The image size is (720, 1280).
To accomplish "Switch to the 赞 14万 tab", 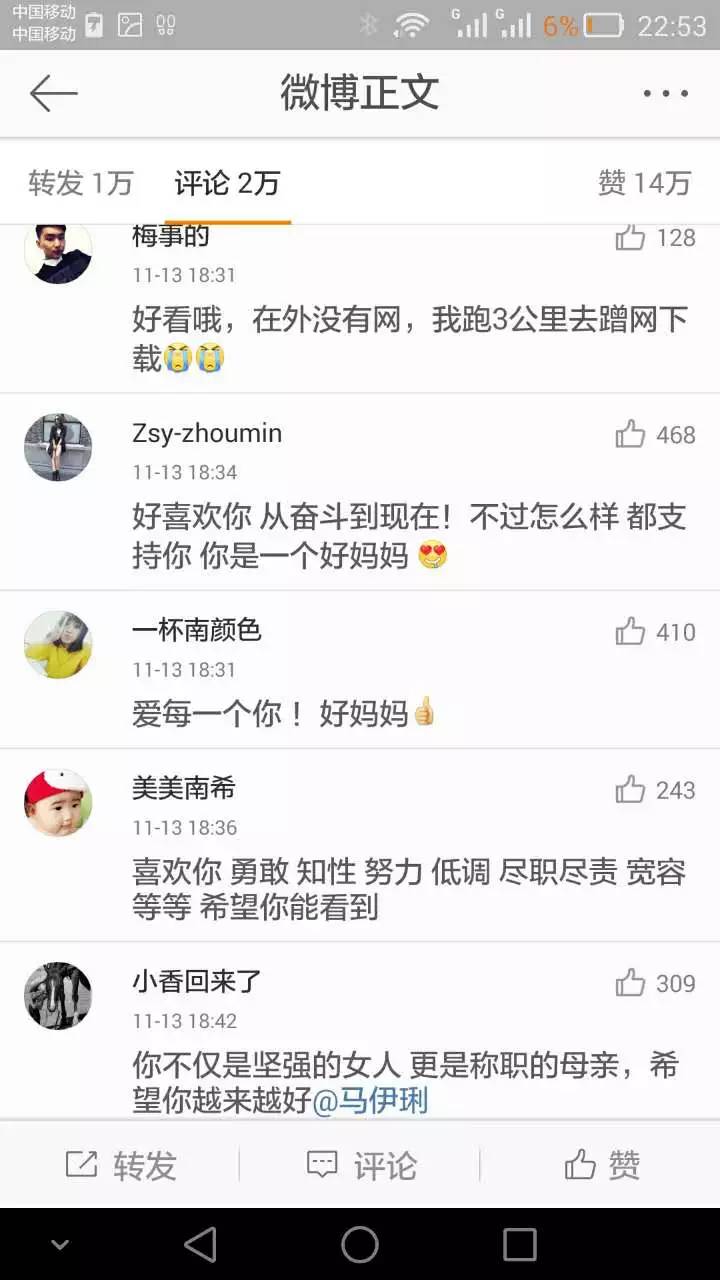I will pyautogui.click(x=644, y=183).
